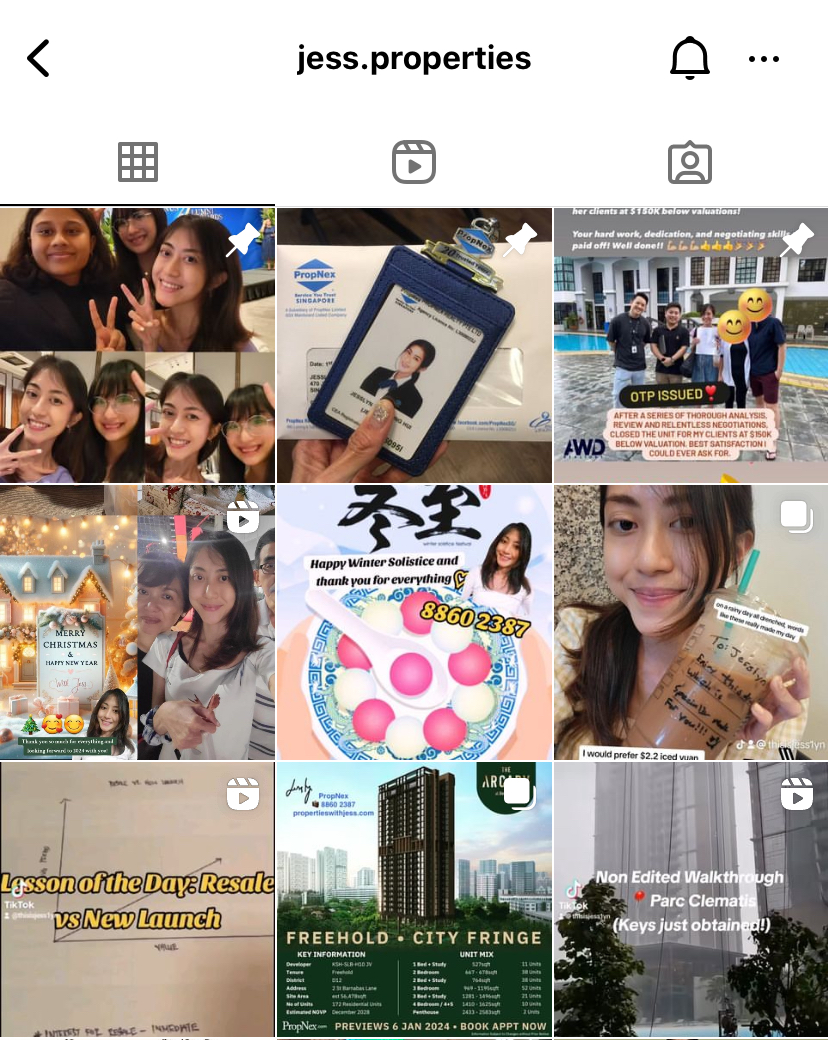Screen dimensions: 828x1040
Task: Switch to the posts grid tab
Action: coord(138,162)
